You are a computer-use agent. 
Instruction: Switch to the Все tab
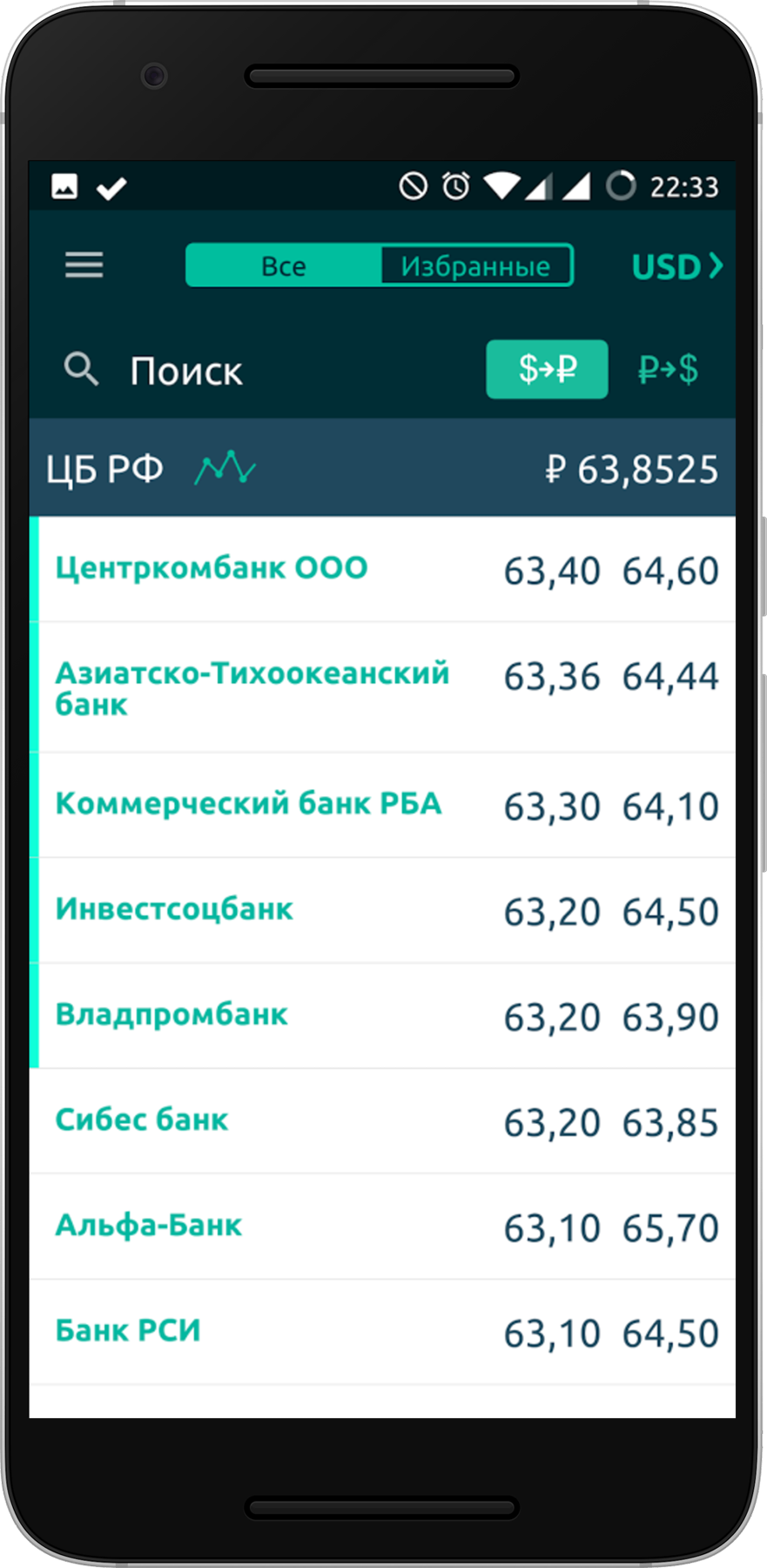[x=284, y=266]
